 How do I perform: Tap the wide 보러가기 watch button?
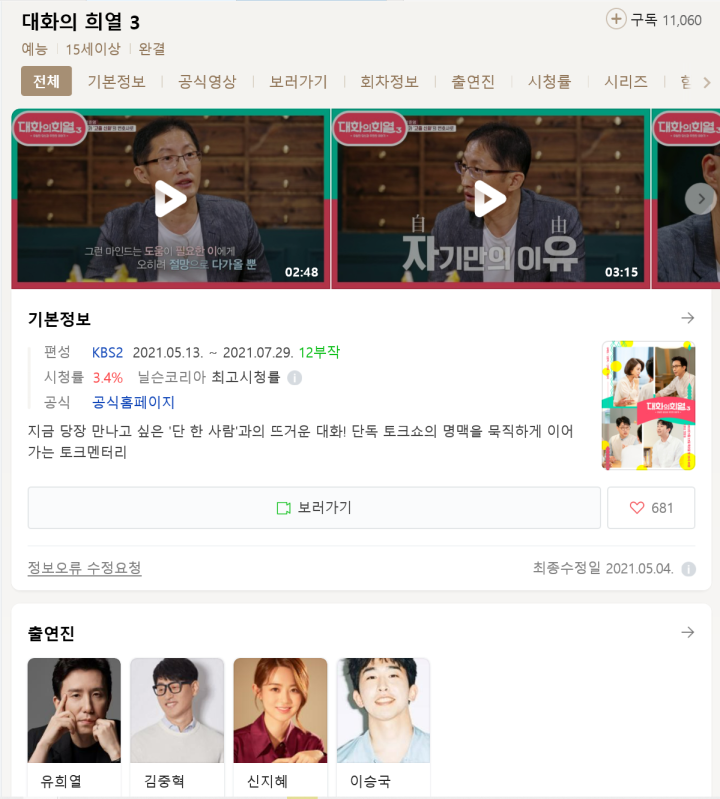314,508
